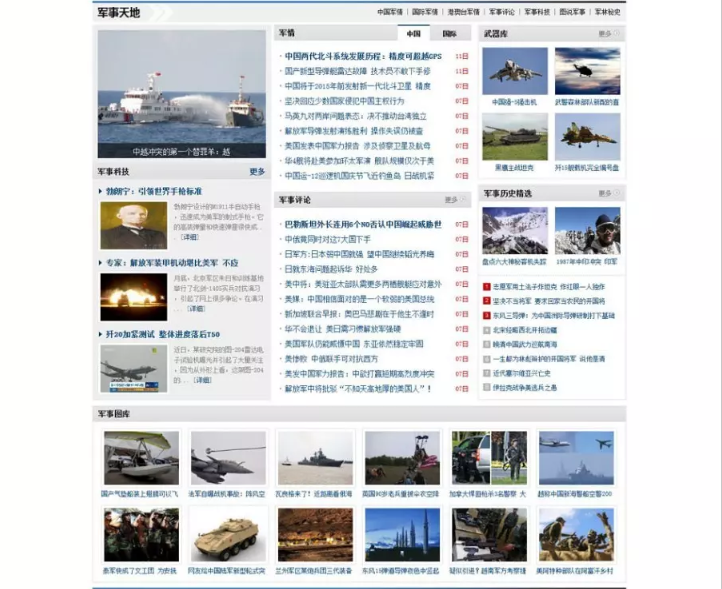Select the 中国 tab in the 军情 panel

[x=414, y=33]
